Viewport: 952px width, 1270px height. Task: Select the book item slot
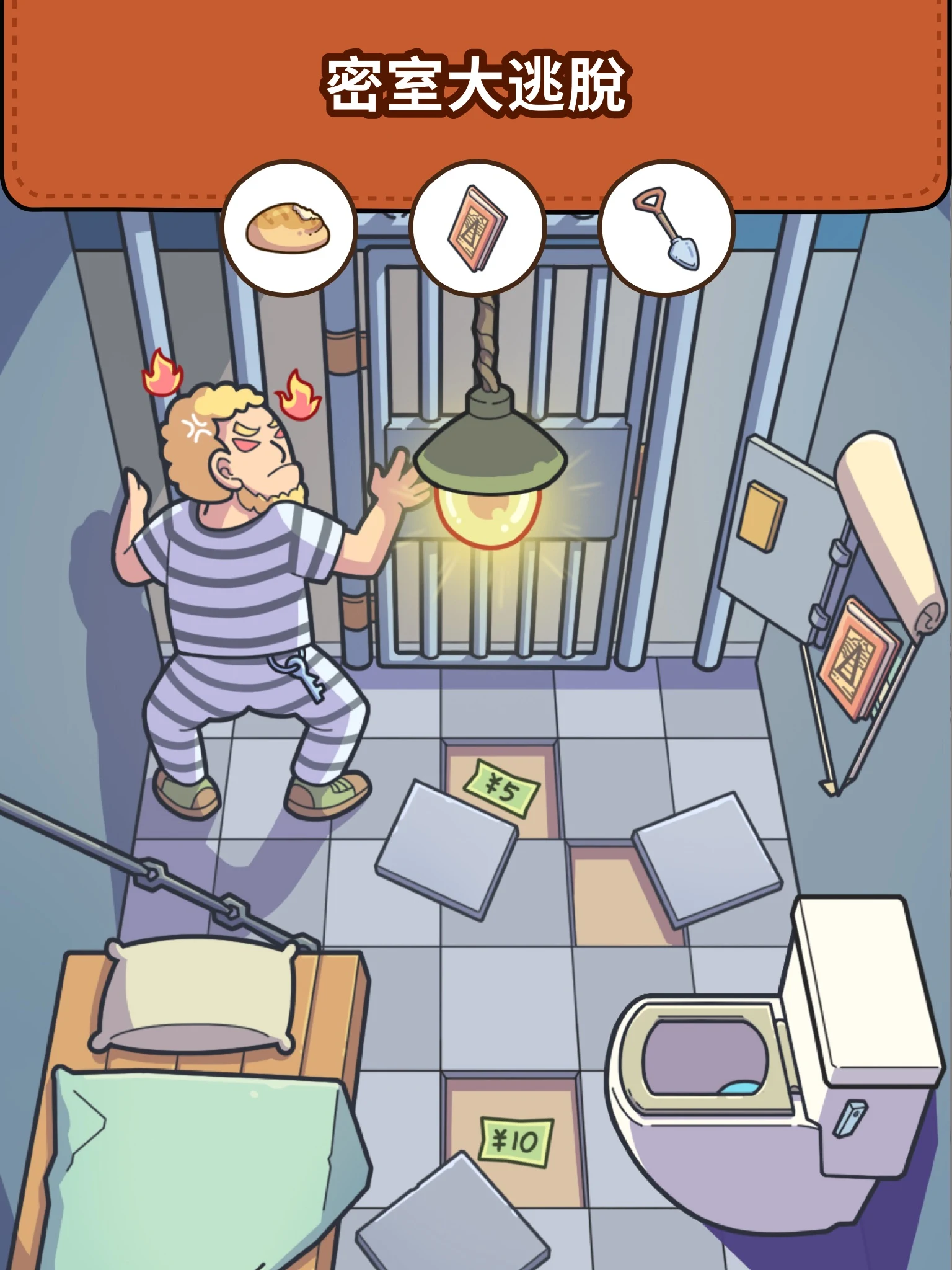(478, 228)
